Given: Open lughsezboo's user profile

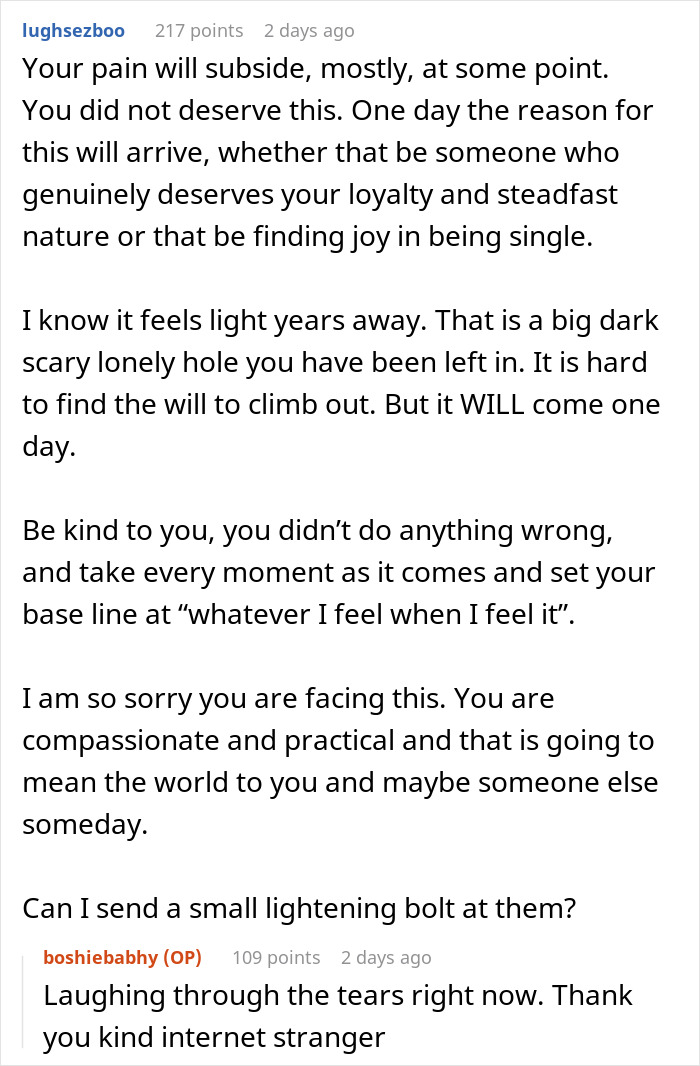Looking at the screenshot, I should pos(73,31).
